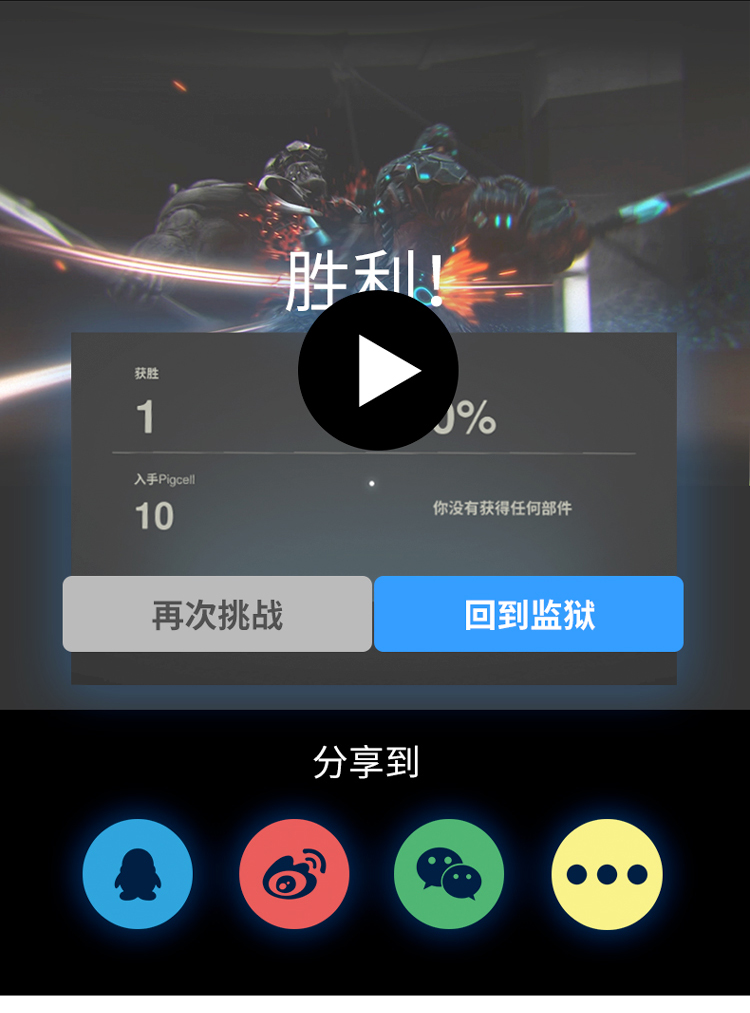Viewport: 750px width, 1013px height.
Task: Select 回到监狱 to return to prison
Action: (529, 614)
